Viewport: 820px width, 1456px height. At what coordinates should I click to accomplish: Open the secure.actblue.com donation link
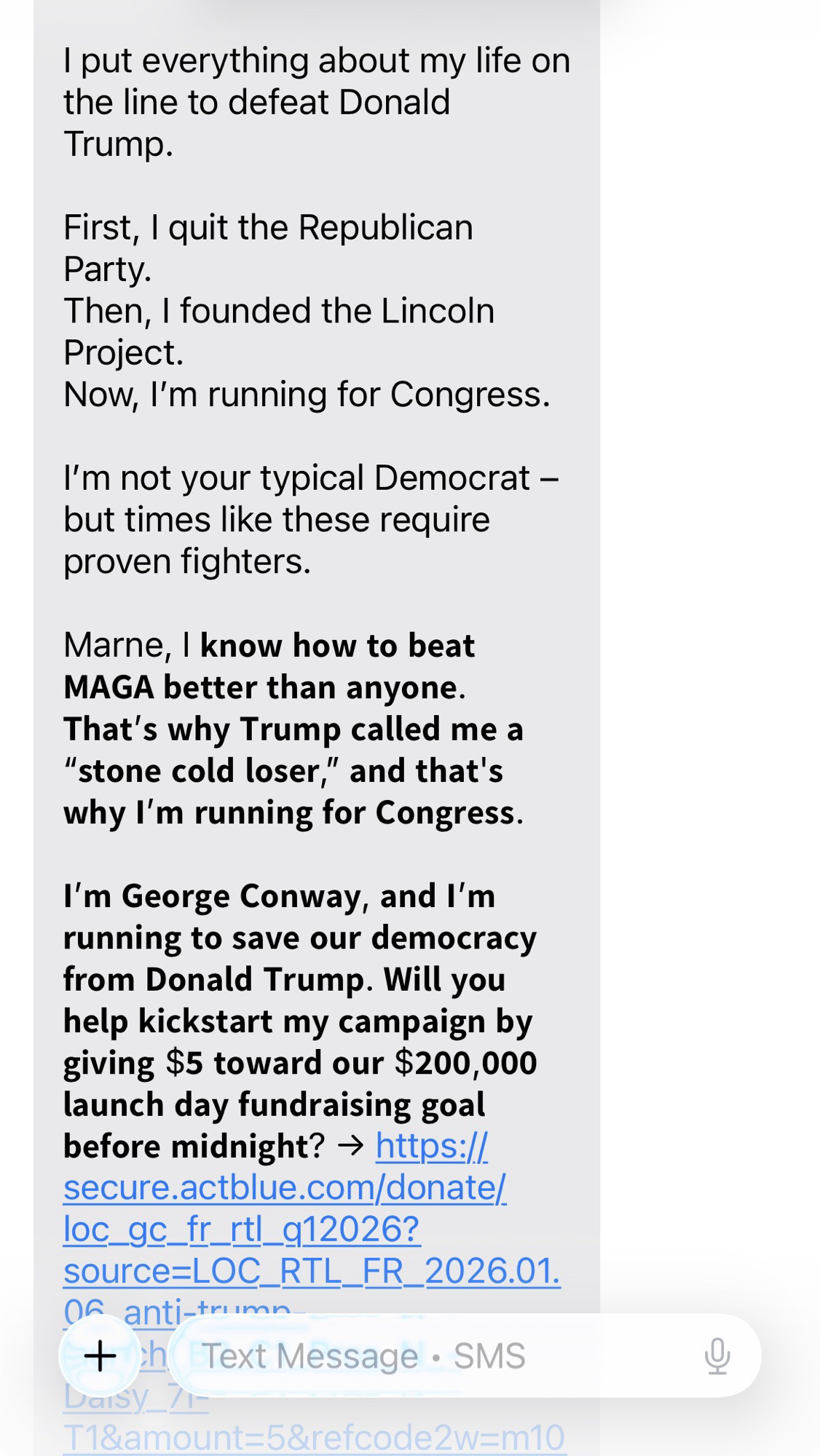pos(285,1188)
